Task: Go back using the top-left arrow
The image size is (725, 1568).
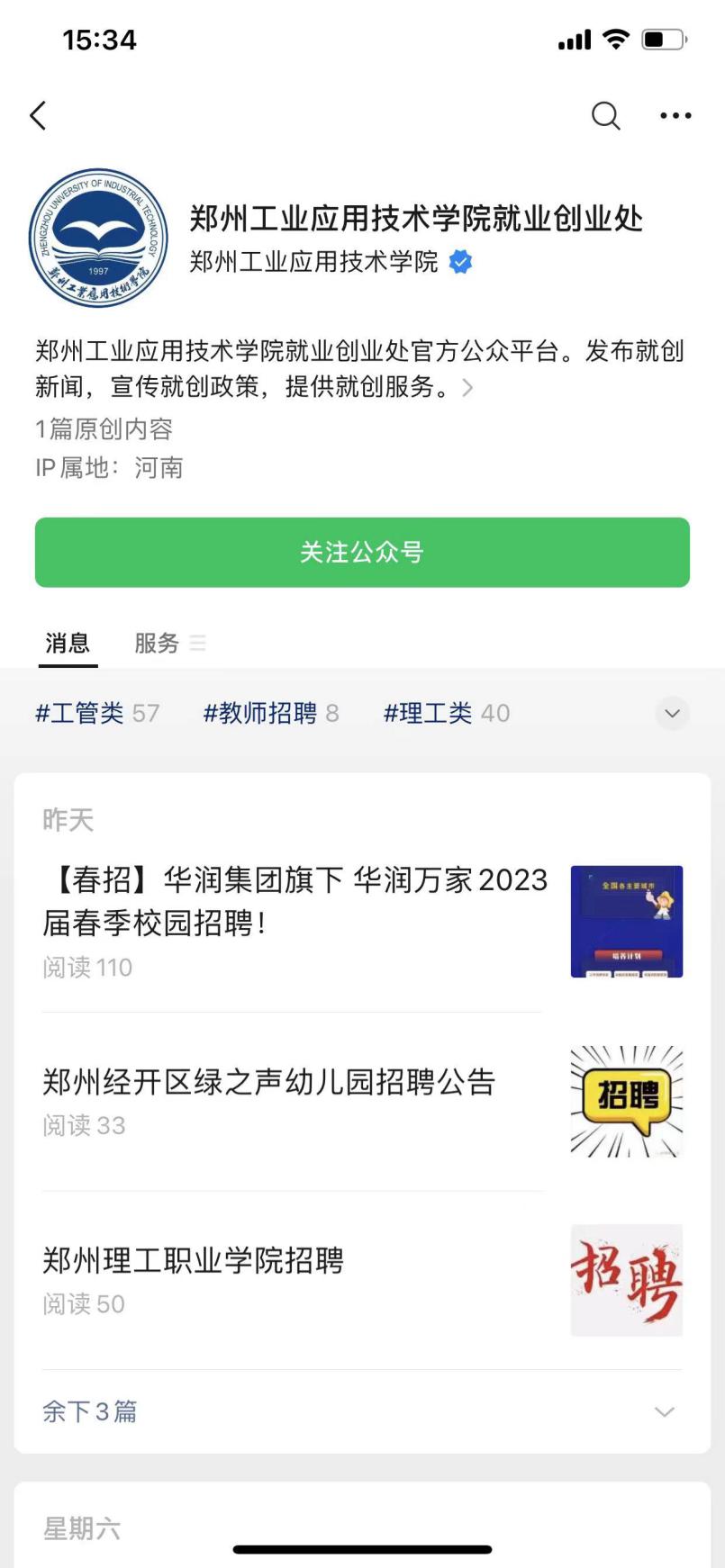Action: click(38, 116)
